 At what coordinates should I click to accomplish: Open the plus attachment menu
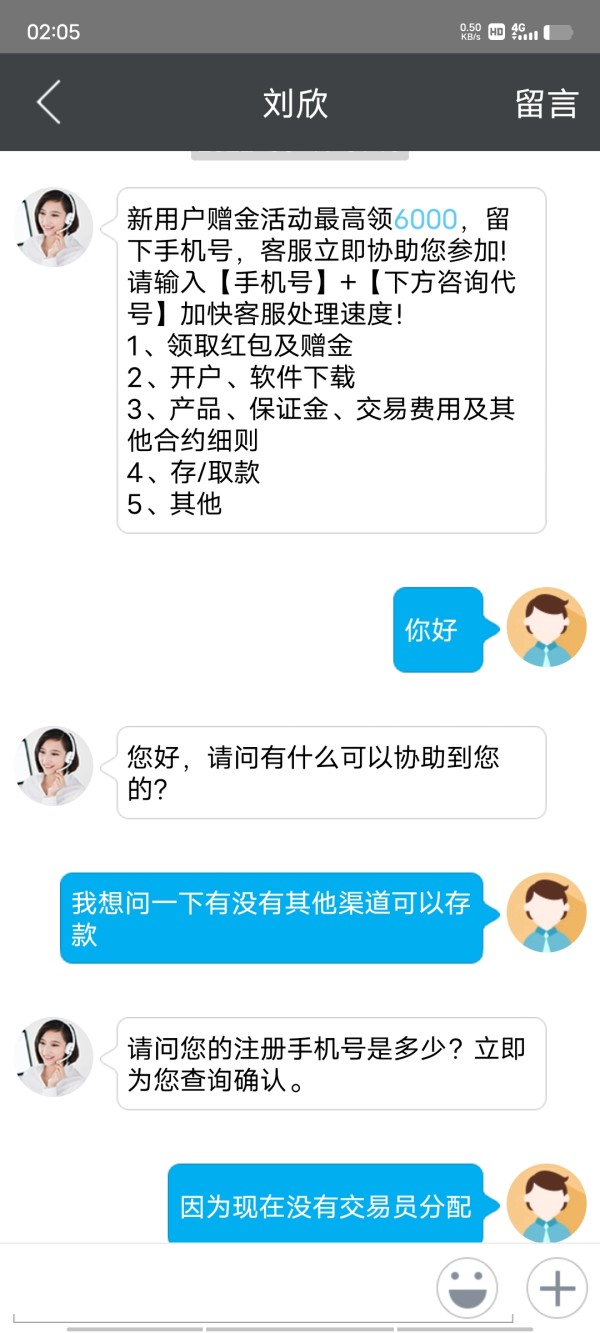[x=557, y=1288]
